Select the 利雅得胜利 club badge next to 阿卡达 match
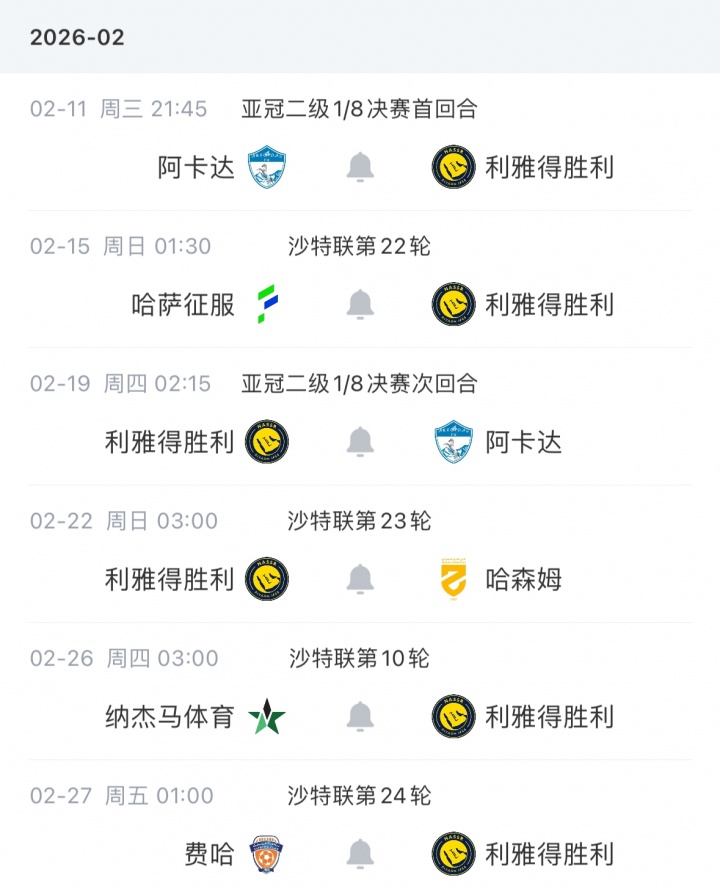Viewport: 720px width, 889px height. click(x=451, y=166)
